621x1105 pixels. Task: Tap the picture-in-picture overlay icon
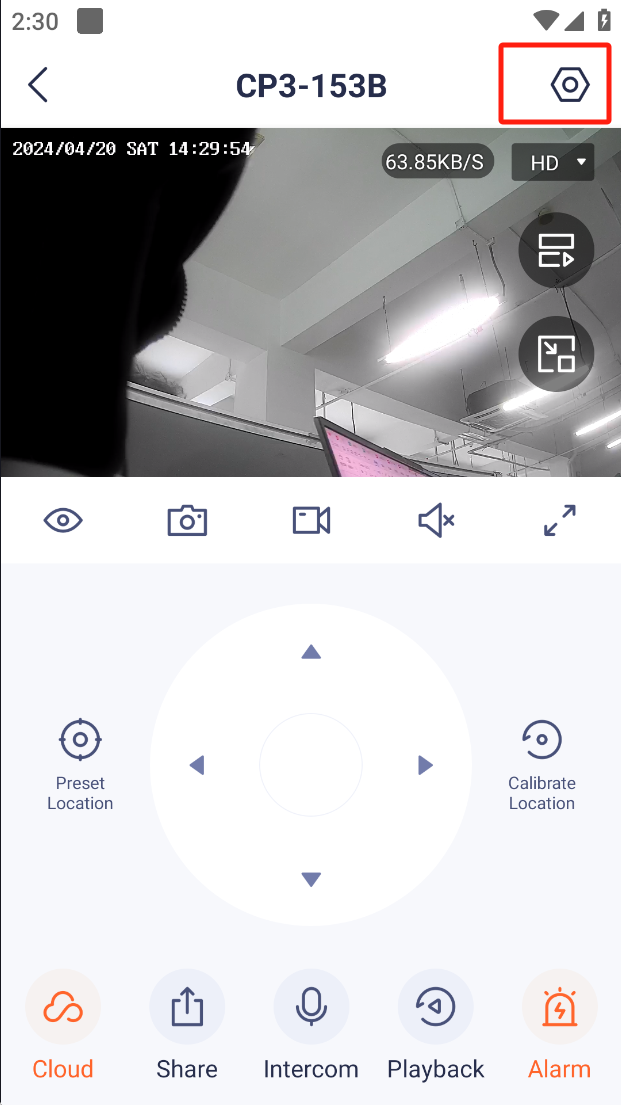(556, 353)
